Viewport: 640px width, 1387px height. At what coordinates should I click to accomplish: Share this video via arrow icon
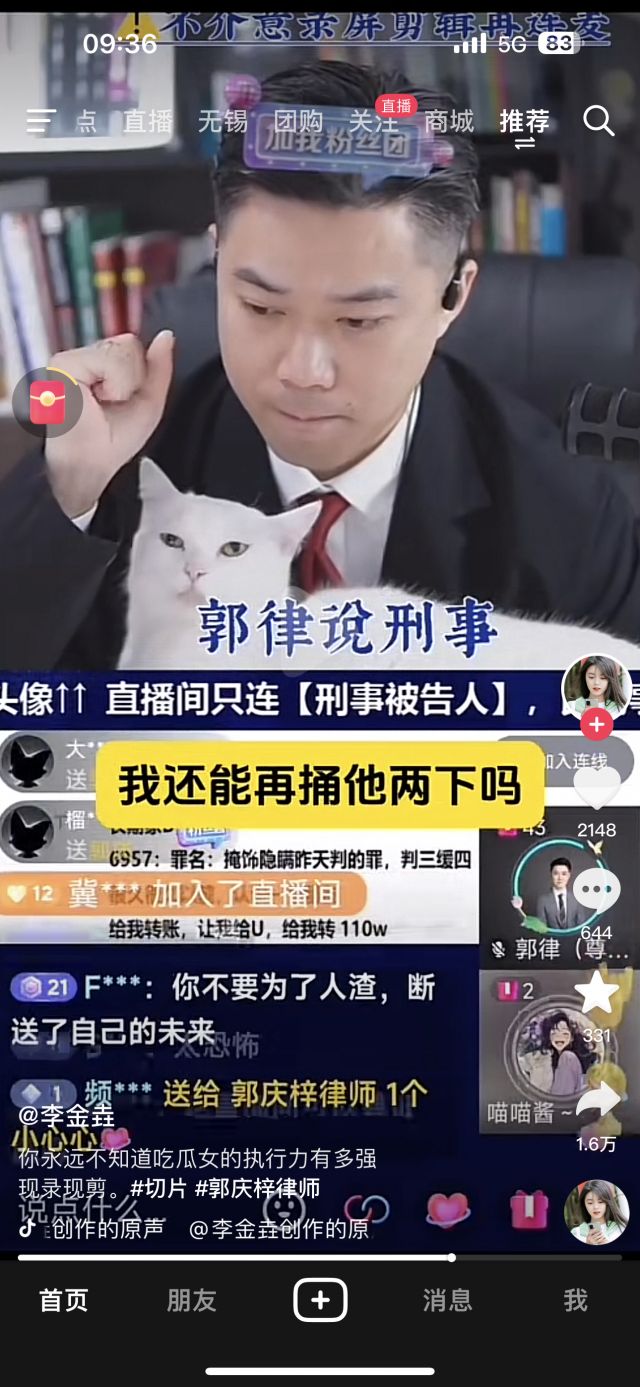click(x=597, y=1098)
